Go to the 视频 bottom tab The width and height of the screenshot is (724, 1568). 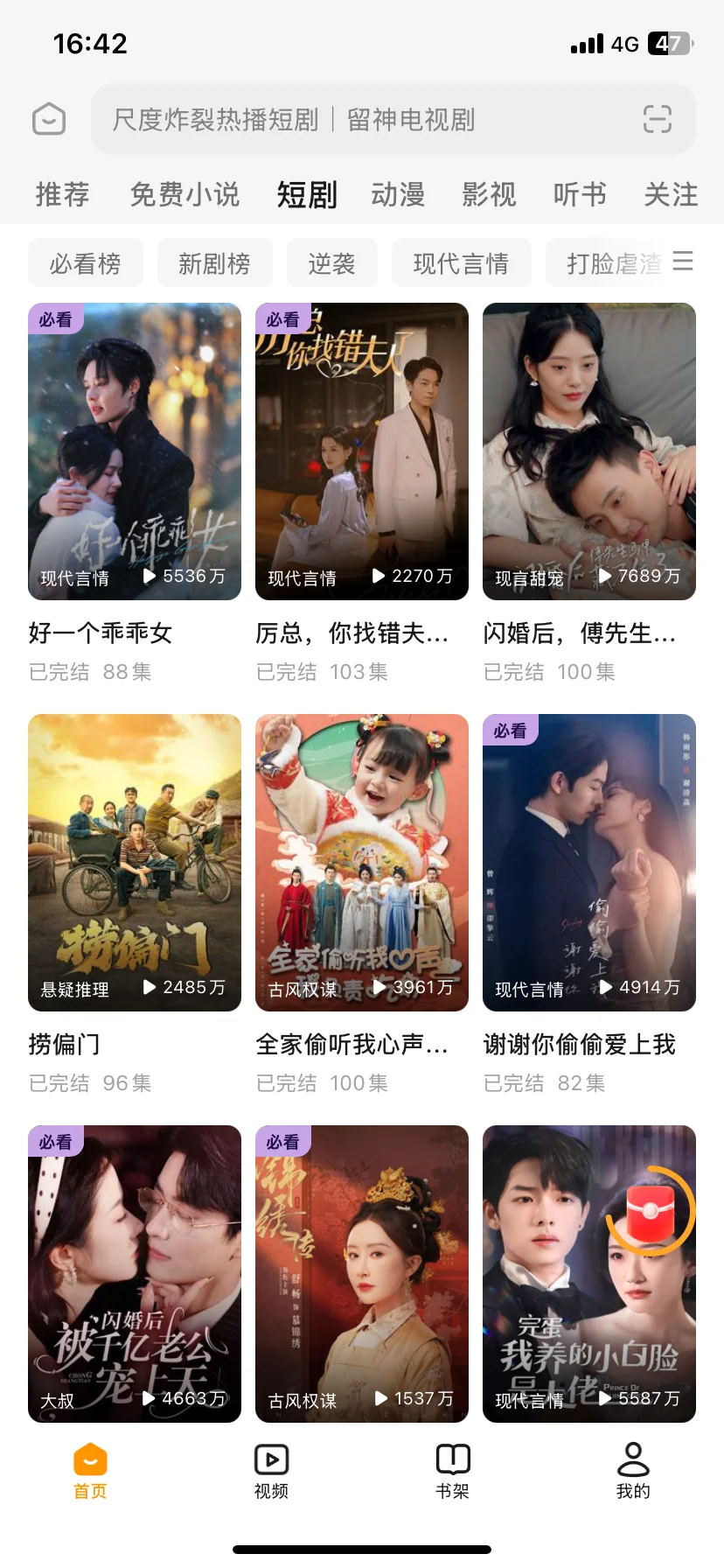click(x=271, y=1470)
